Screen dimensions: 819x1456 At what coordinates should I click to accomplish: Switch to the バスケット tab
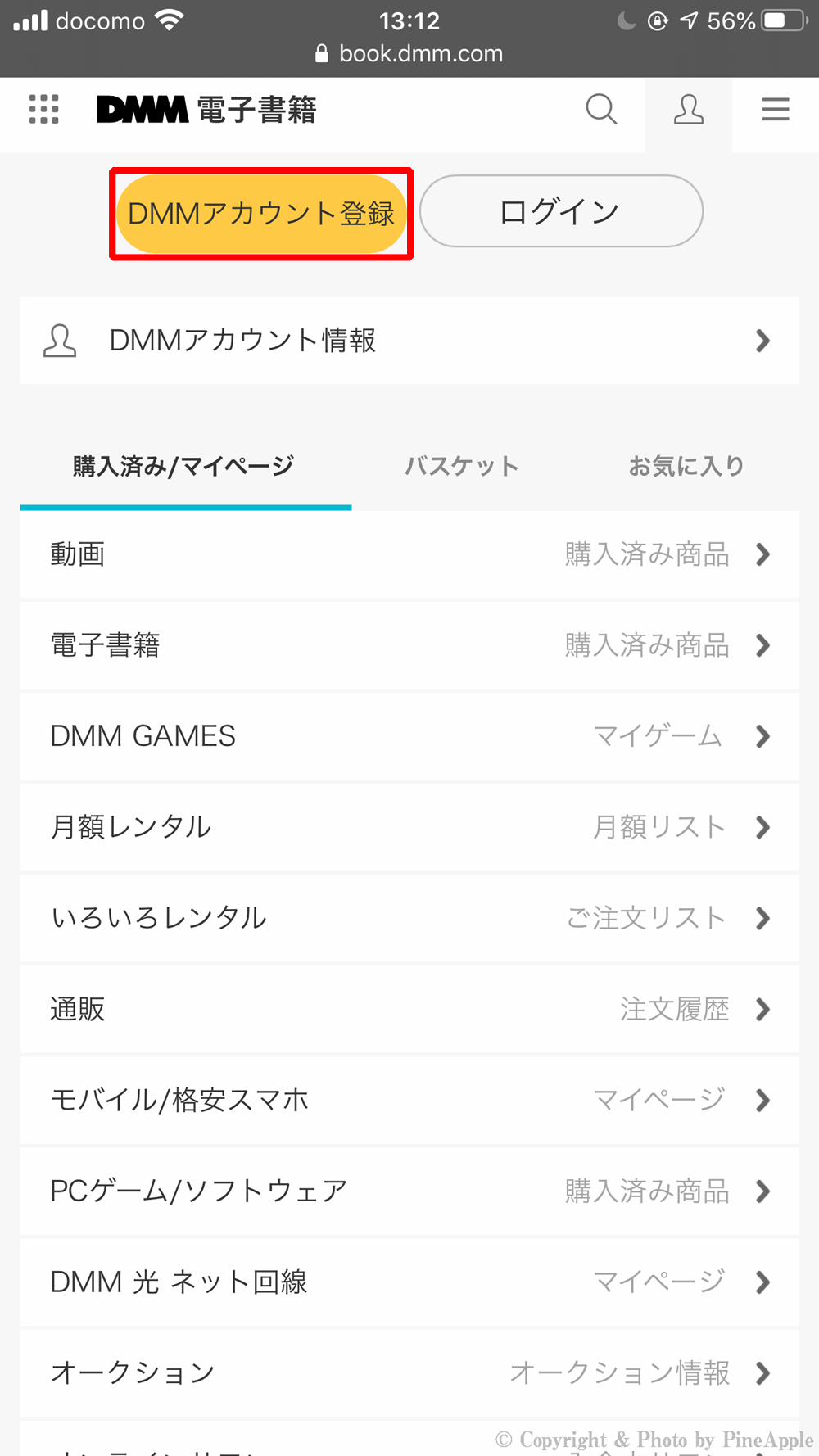click(461, 467)
